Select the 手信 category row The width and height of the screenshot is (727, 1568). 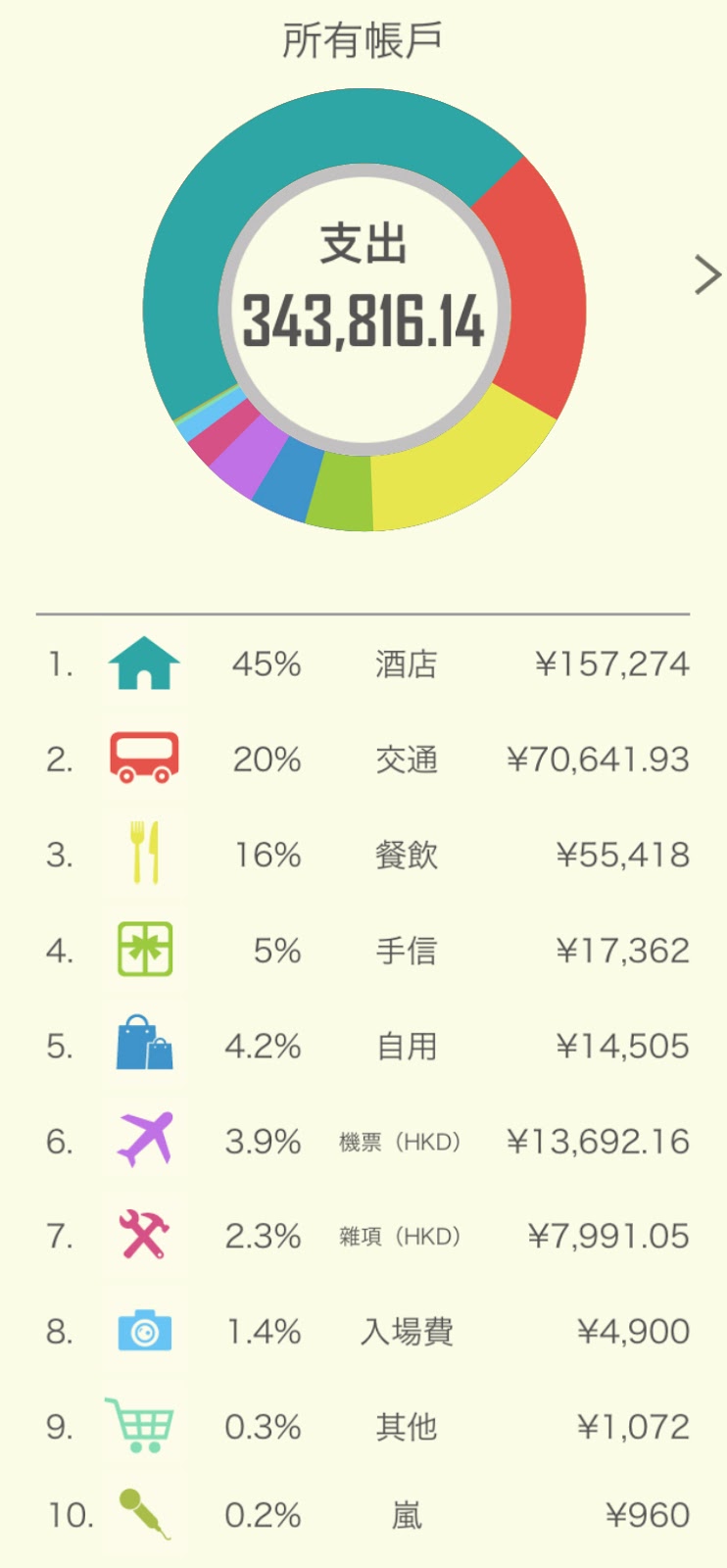tap(405, 951)
